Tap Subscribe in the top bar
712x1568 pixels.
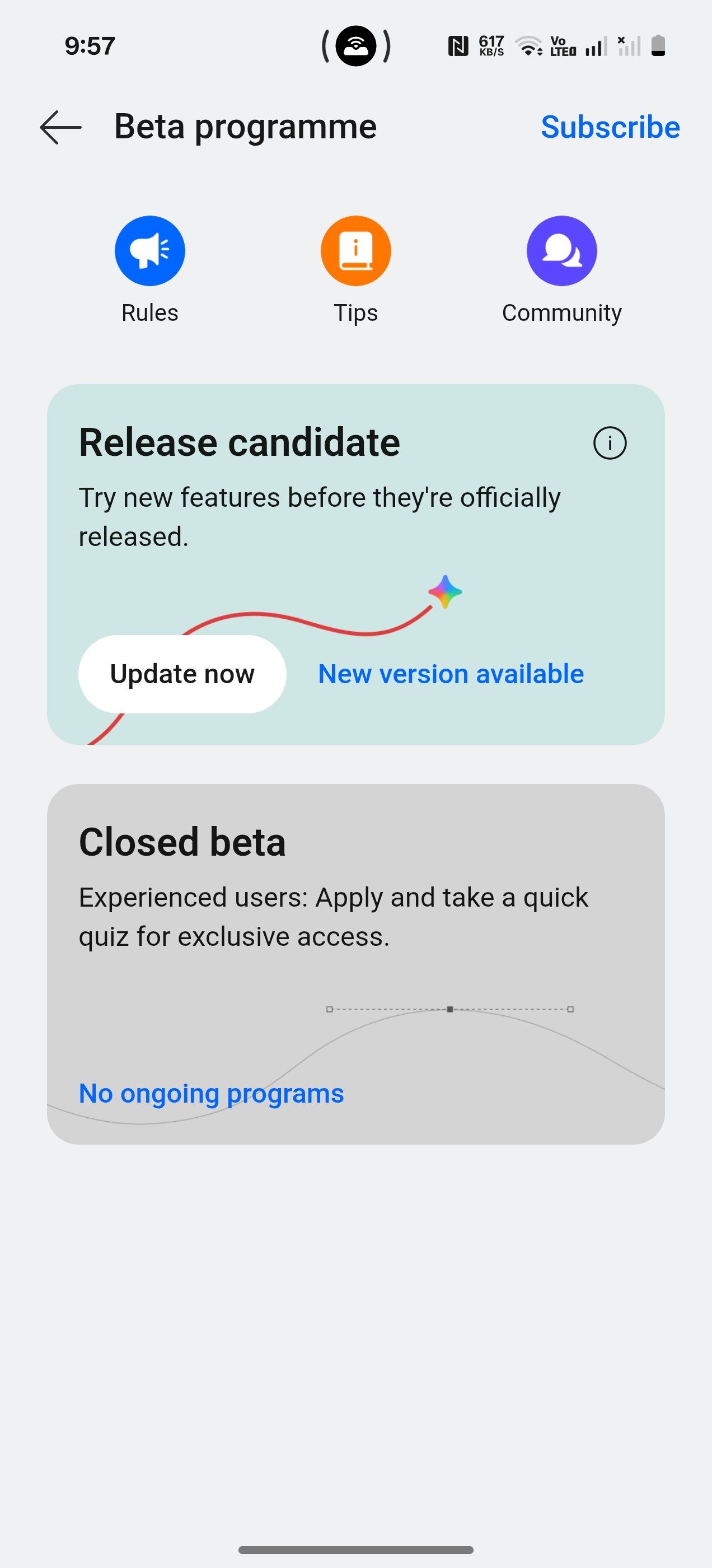point(610,127)
